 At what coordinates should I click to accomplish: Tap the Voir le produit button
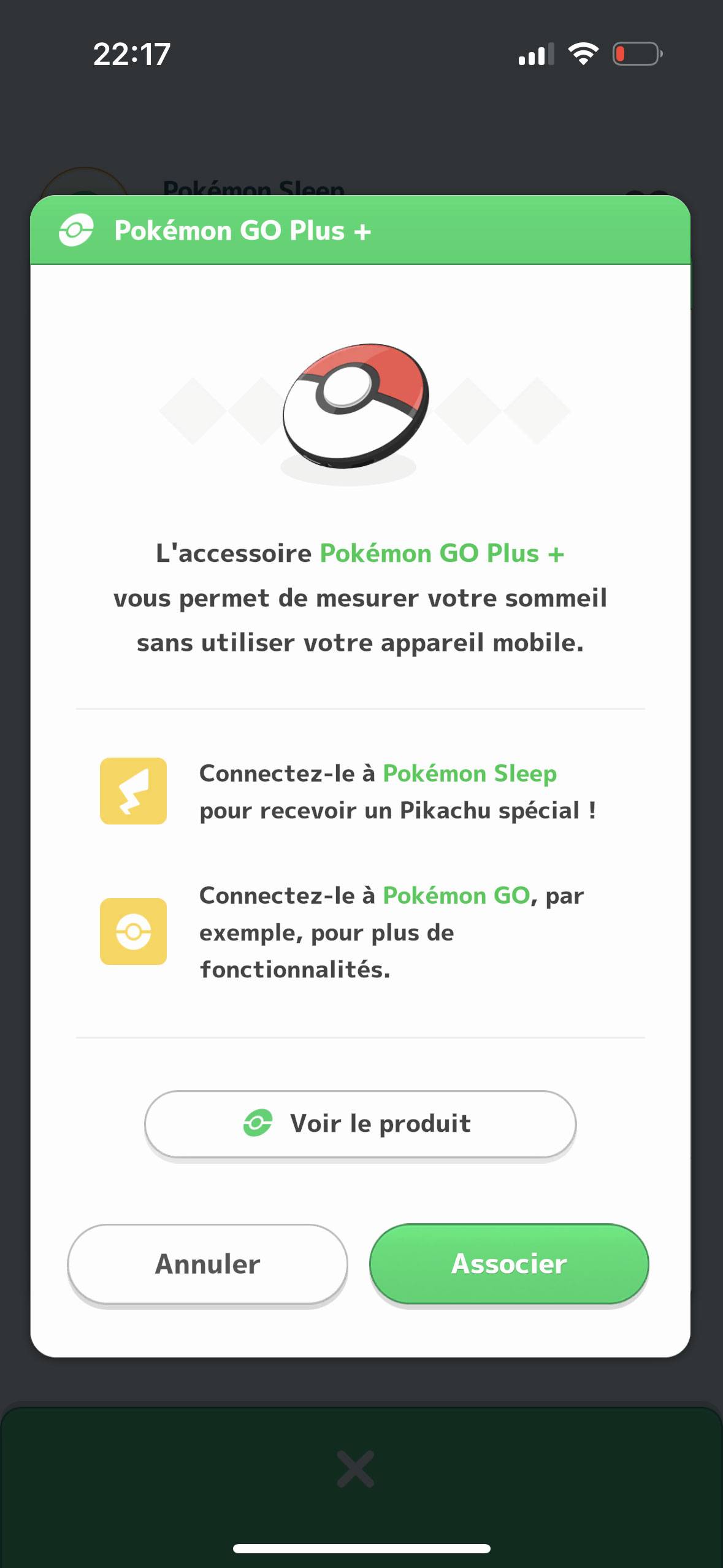(361, 1124)
